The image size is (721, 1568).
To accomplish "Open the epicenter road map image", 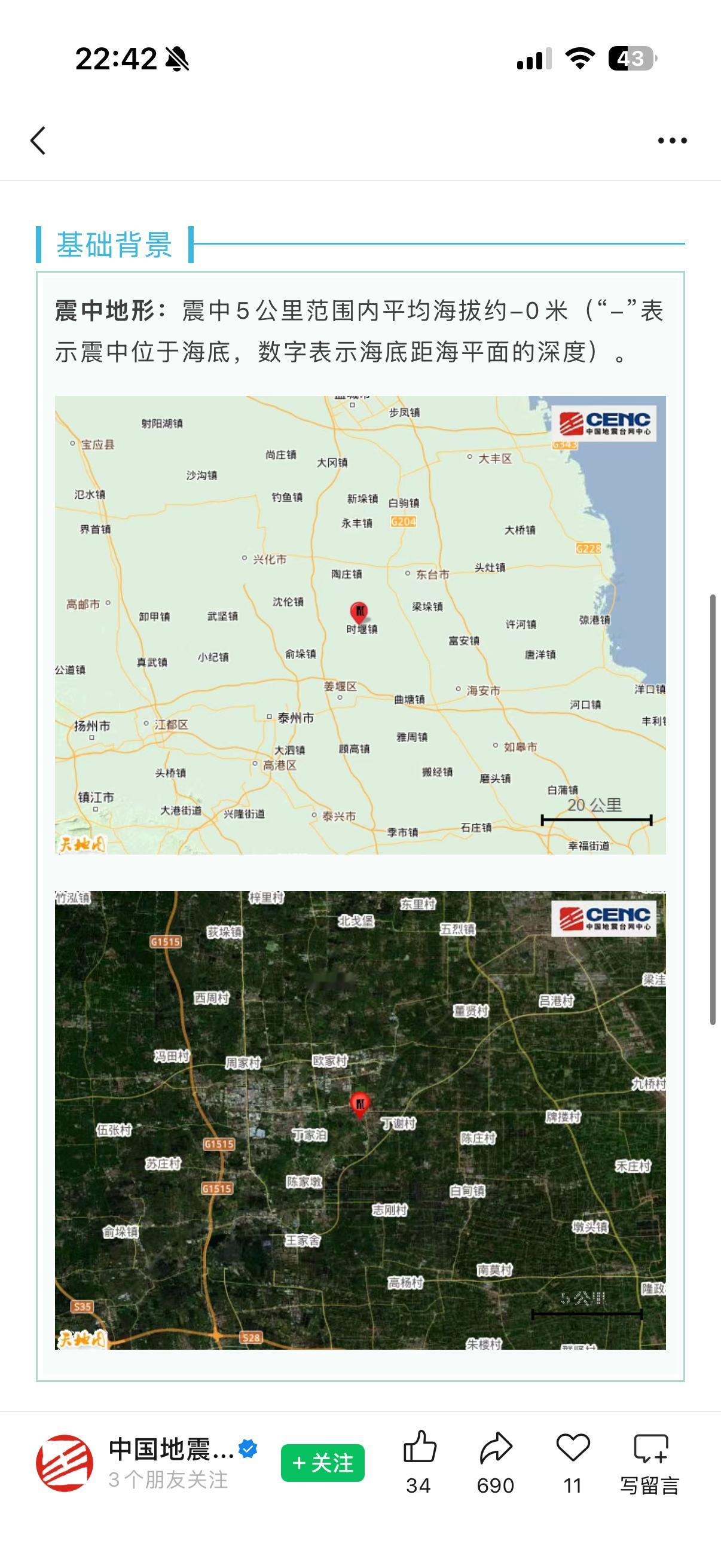I will pyautogui.click(x=360, y=624).
